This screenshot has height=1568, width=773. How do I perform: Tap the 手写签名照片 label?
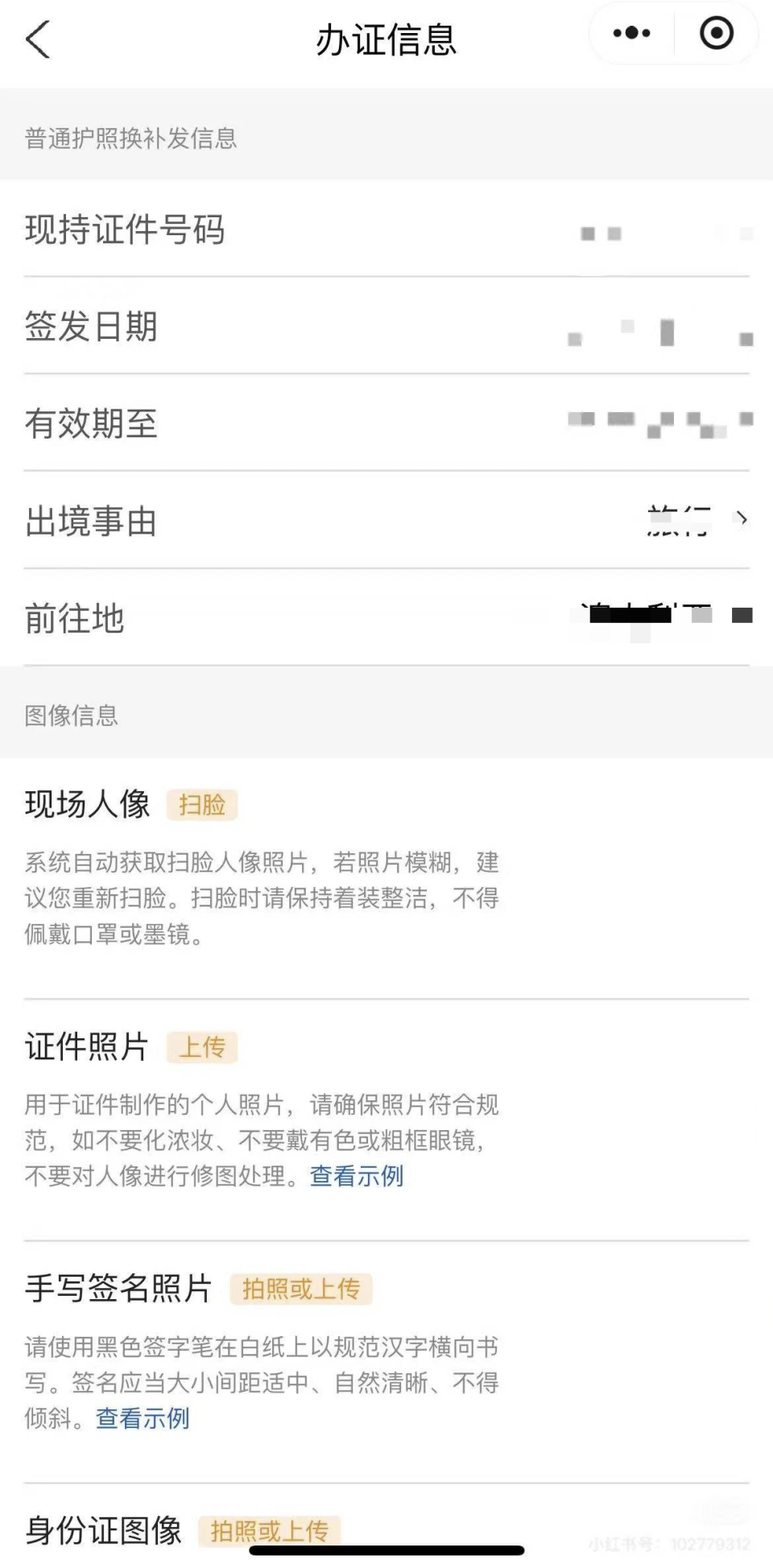117,1289
